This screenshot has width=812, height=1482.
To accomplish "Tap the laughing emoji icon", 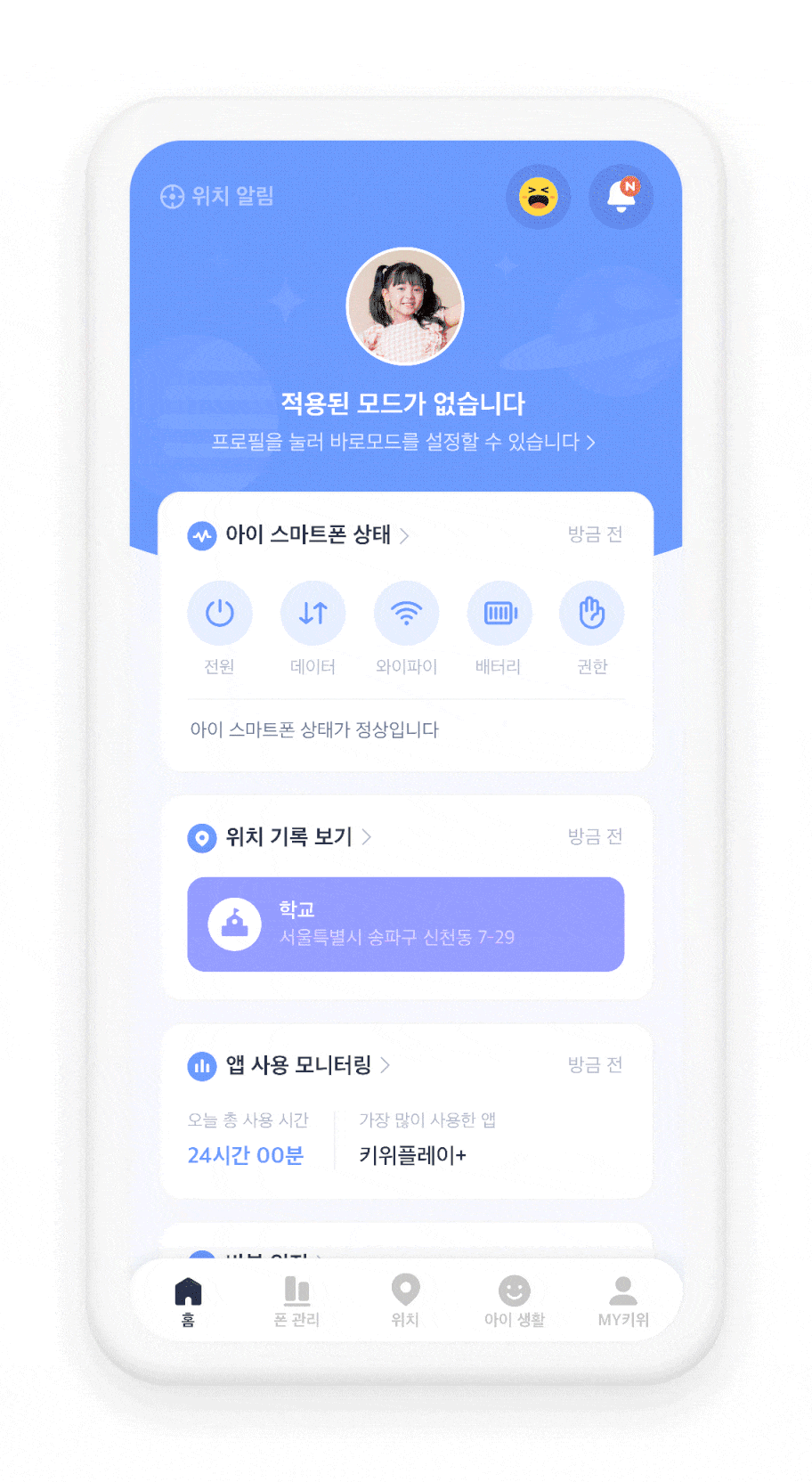I will coord(539,197).
